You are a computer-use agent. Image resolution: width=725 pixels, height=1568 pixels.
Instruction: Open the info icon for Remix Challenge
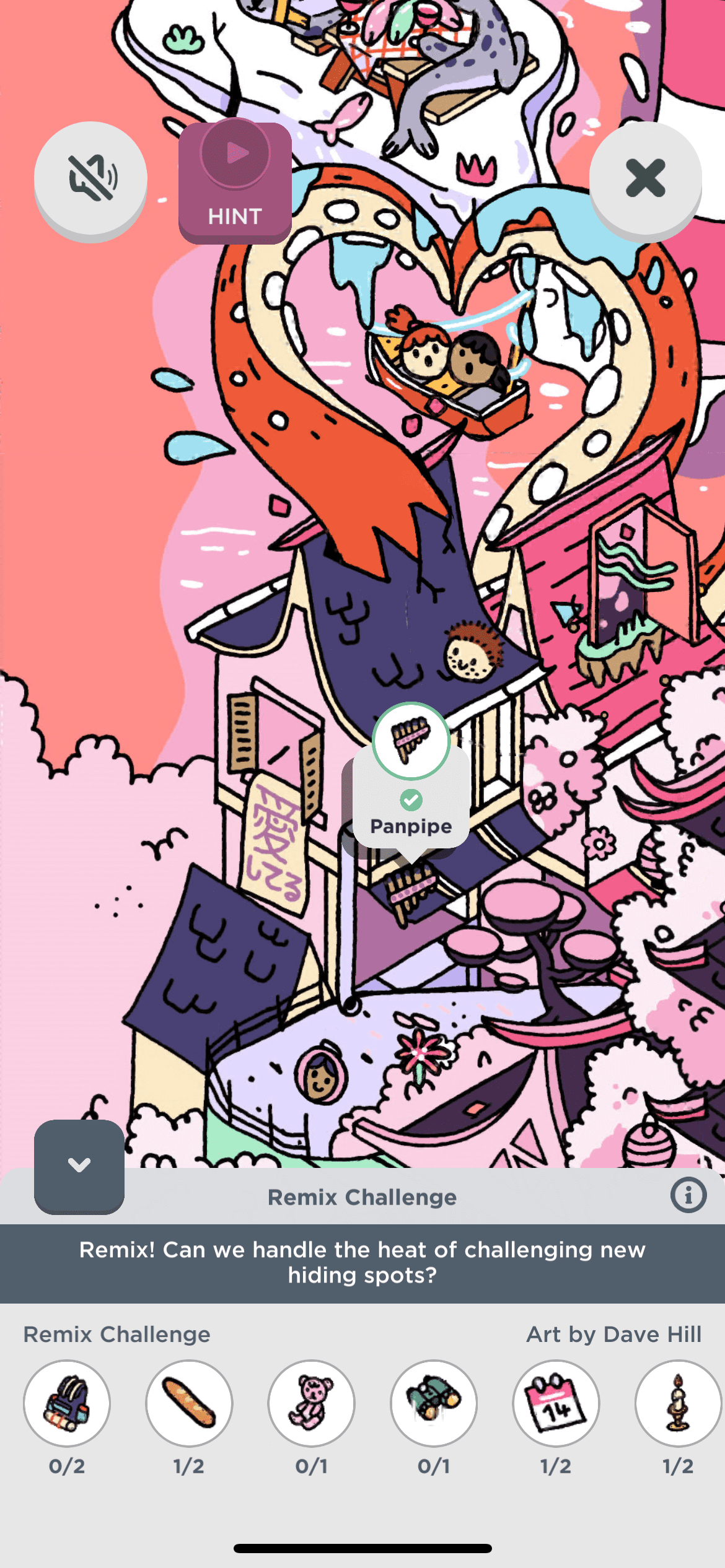688,1195
